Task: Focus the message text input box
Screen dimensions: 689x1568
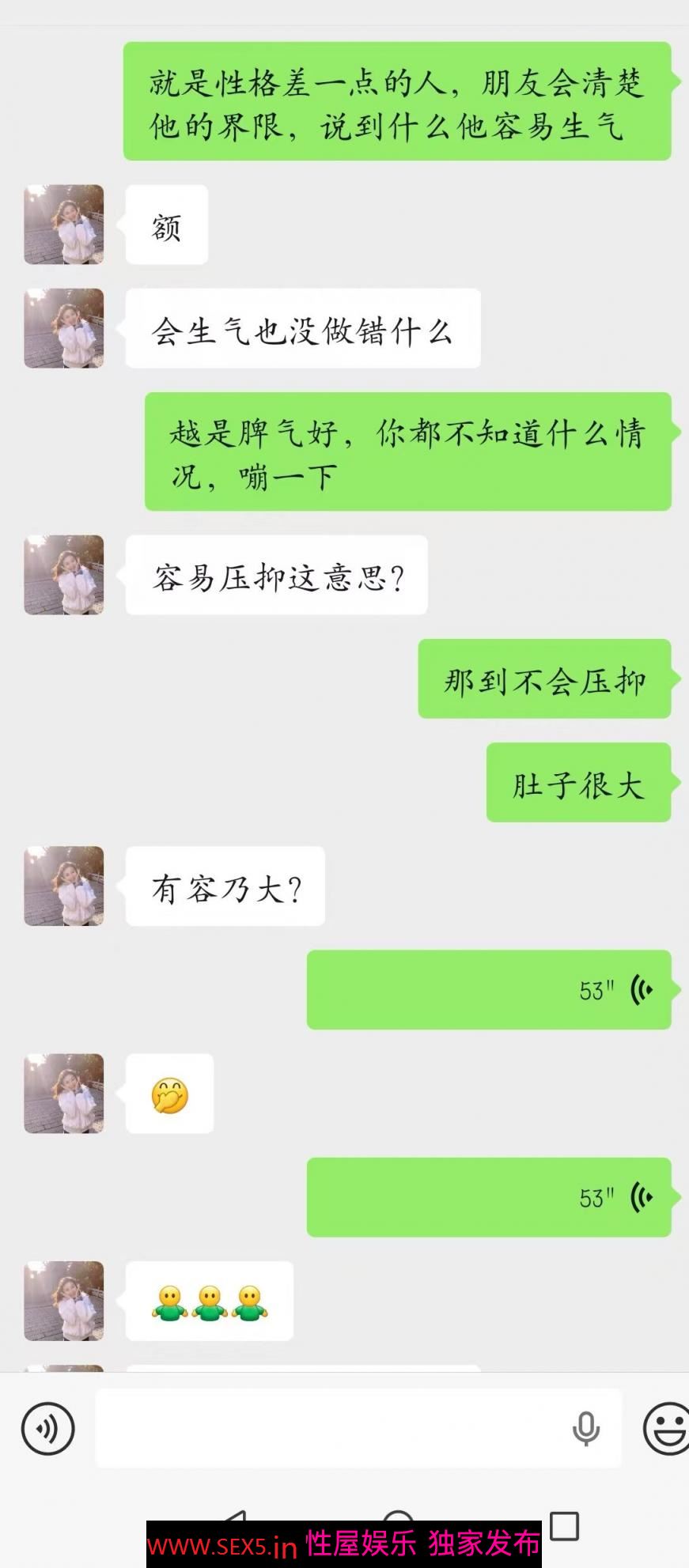Action: 332,1428
